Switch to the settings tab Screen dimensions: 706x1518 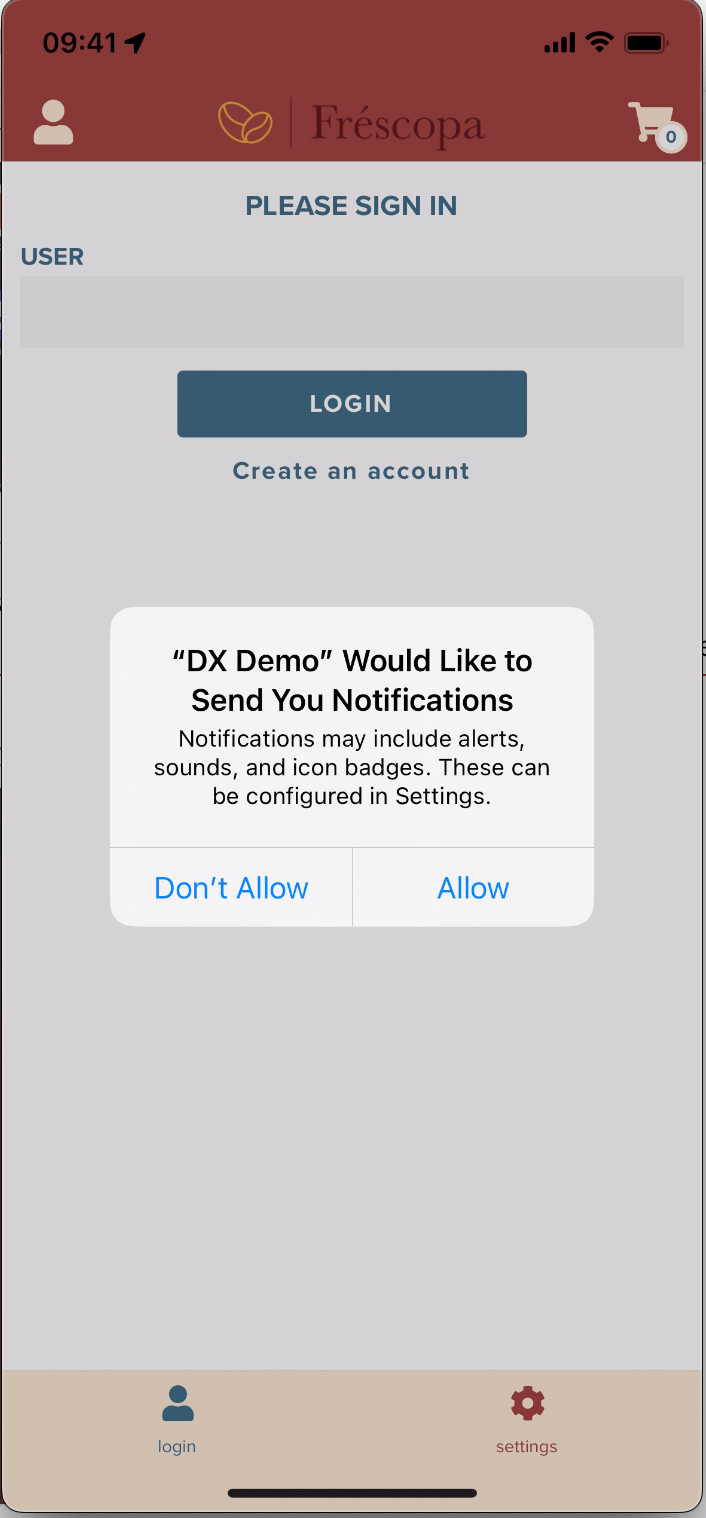[x=527, y=1418]
